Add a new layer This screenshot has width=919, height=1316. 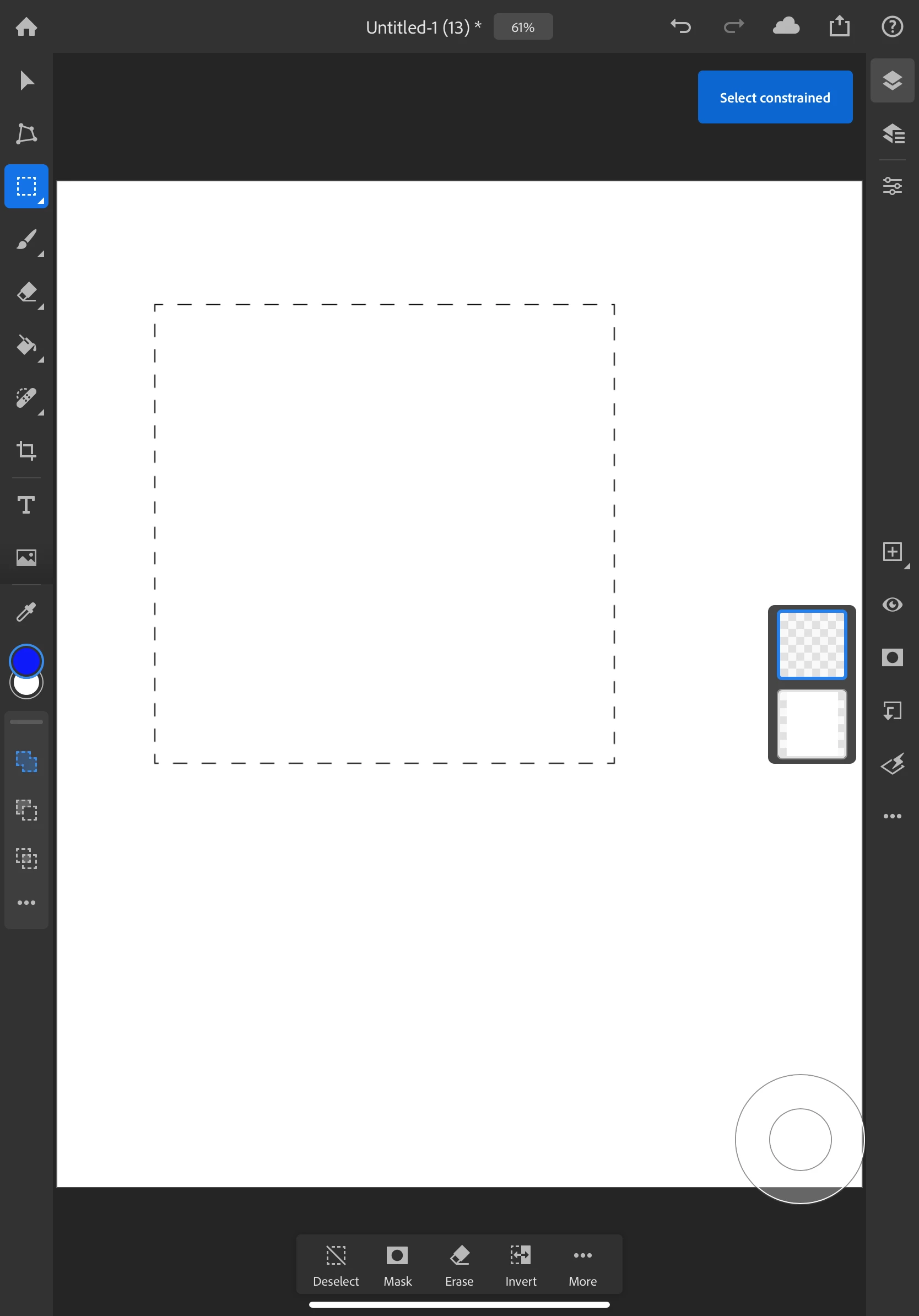click(892, 552)
